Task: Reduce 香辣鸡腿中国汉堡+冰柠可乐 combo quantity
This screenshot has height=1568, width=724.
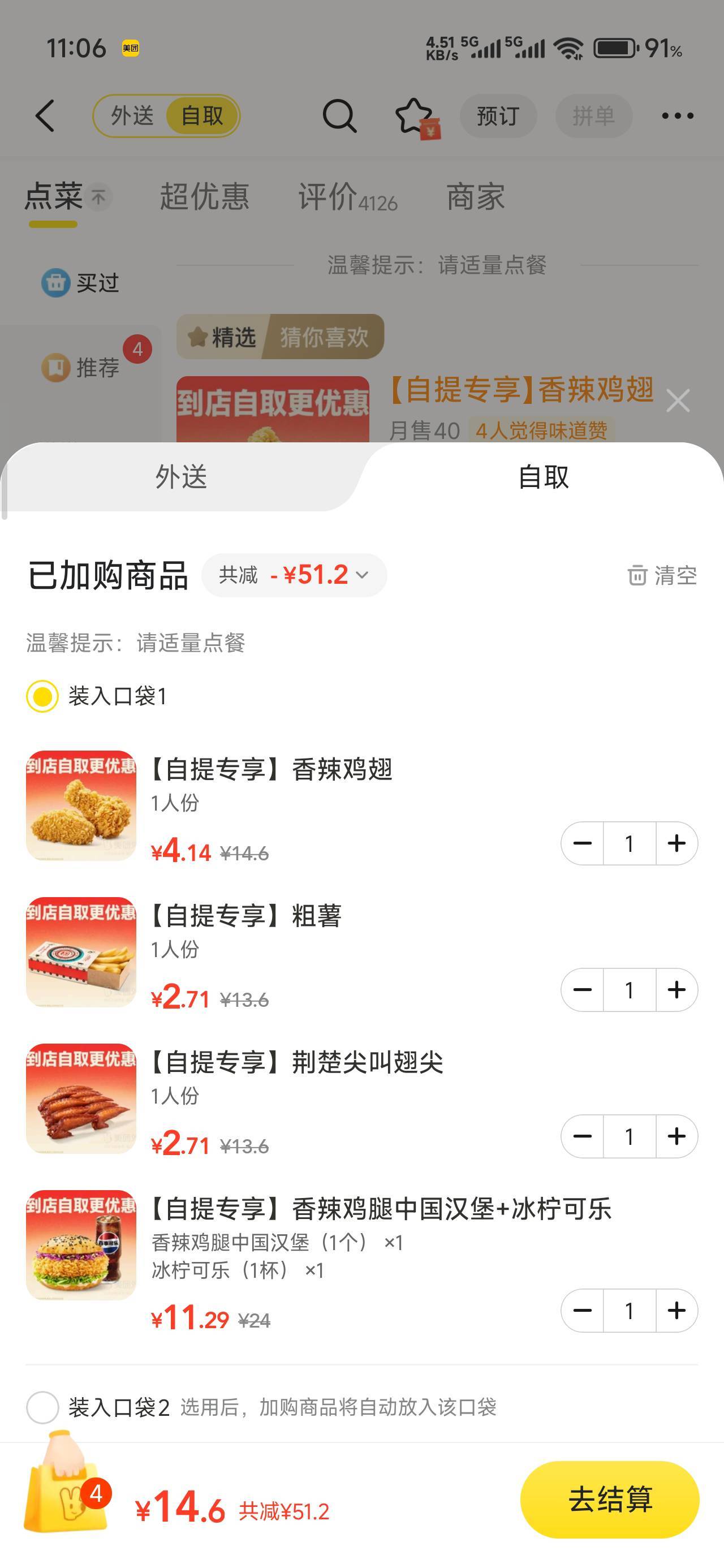Action: (583, 1311)
